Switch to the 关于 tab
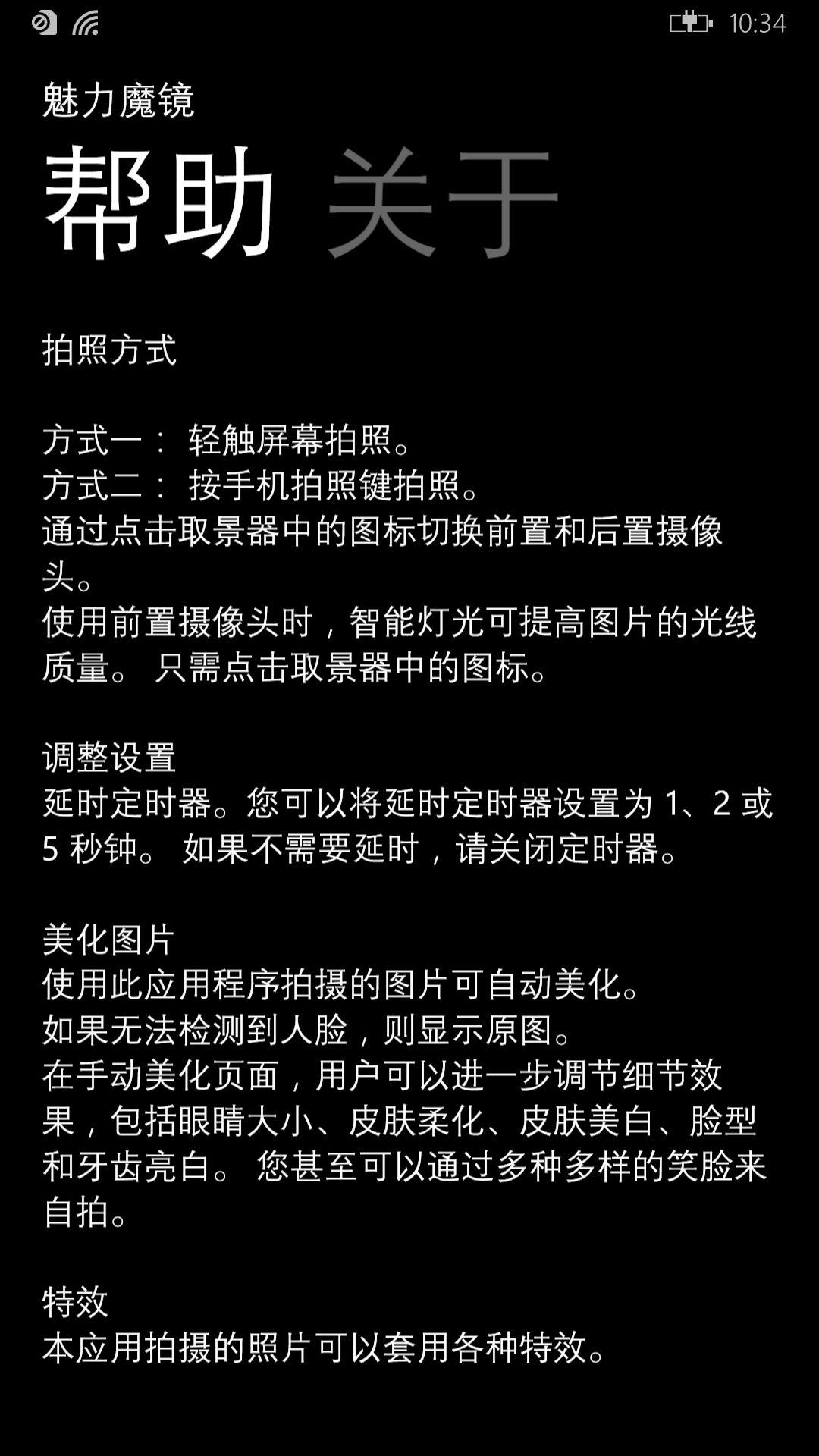The image size is (819, 1456). point(442,203)
